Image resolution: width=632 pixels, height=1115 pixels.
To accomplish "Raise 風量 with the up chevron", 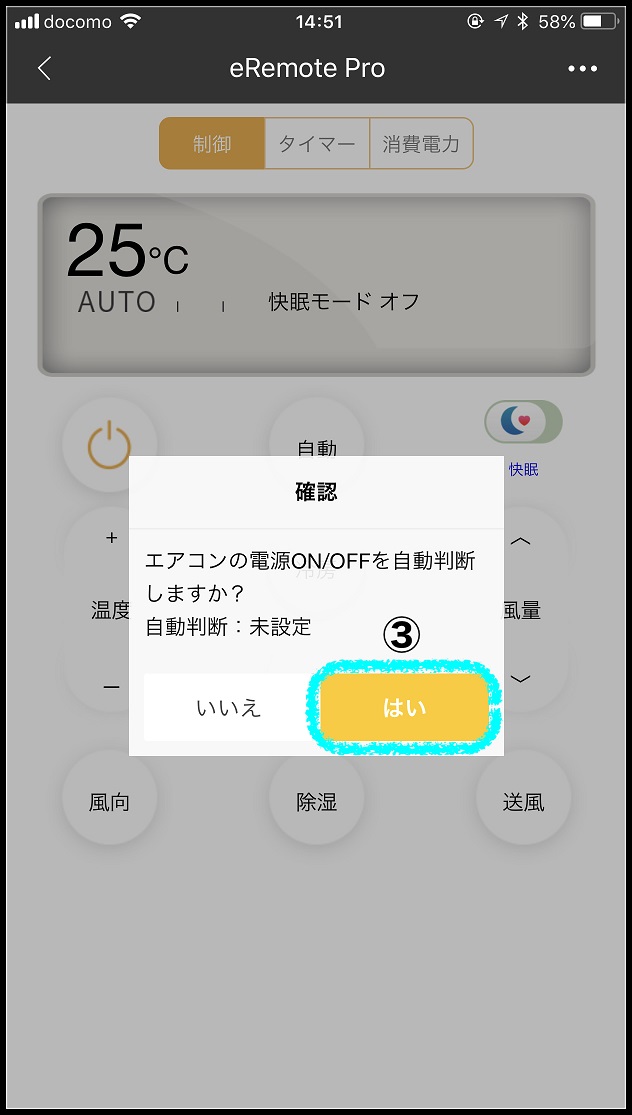I will (x=521, y=542).
